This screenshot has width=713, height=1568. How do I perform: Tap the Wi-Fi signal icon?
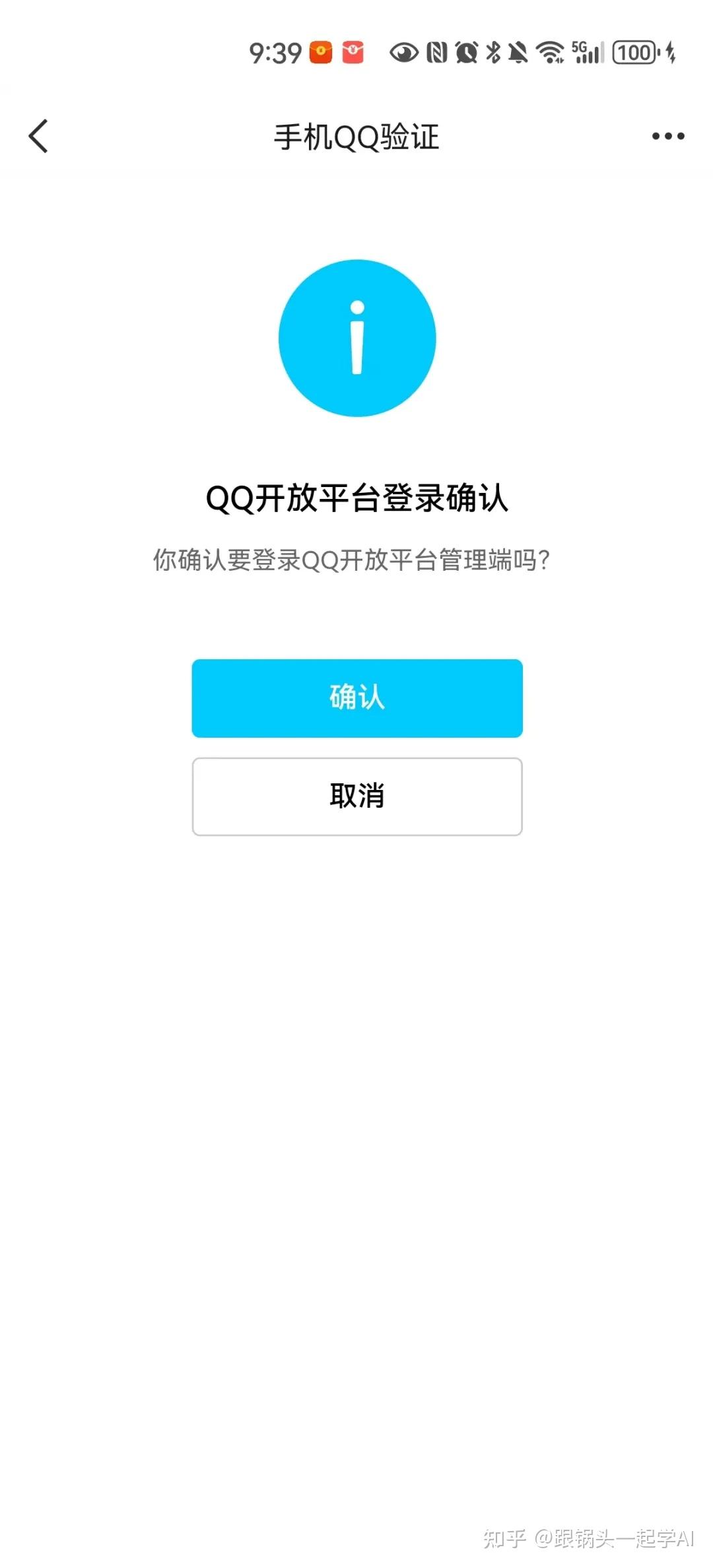point(551,51)
